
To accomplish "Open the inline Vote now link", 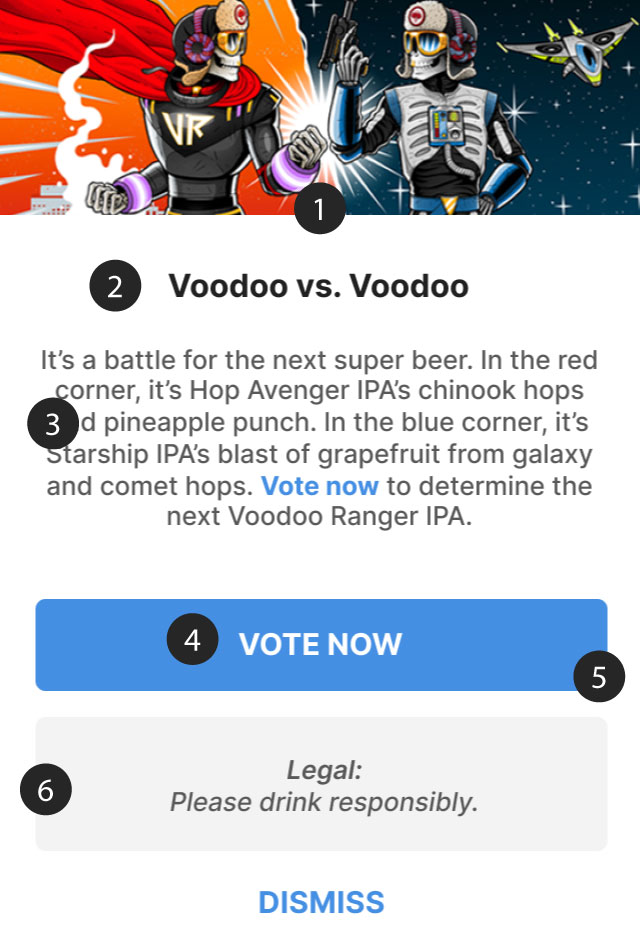I will (320, 487).
